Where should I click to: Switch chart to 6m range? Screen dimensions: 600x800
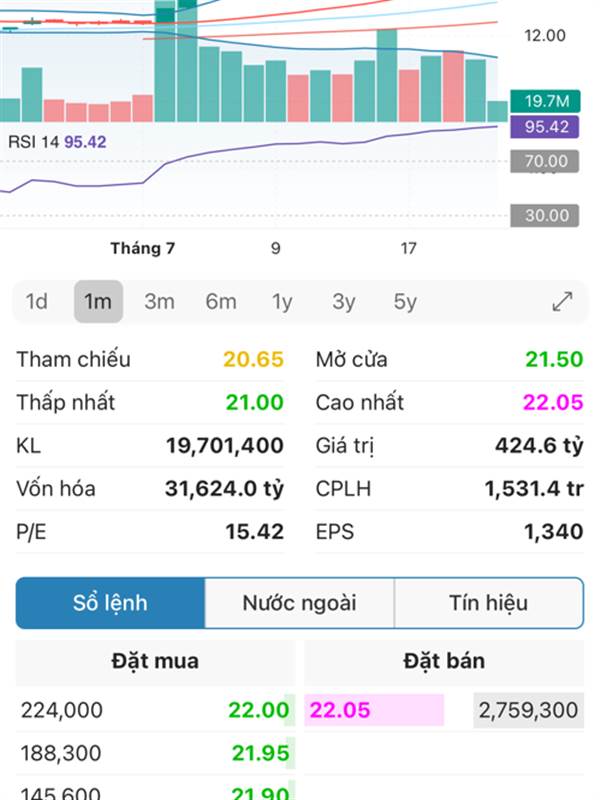(221, 302)
